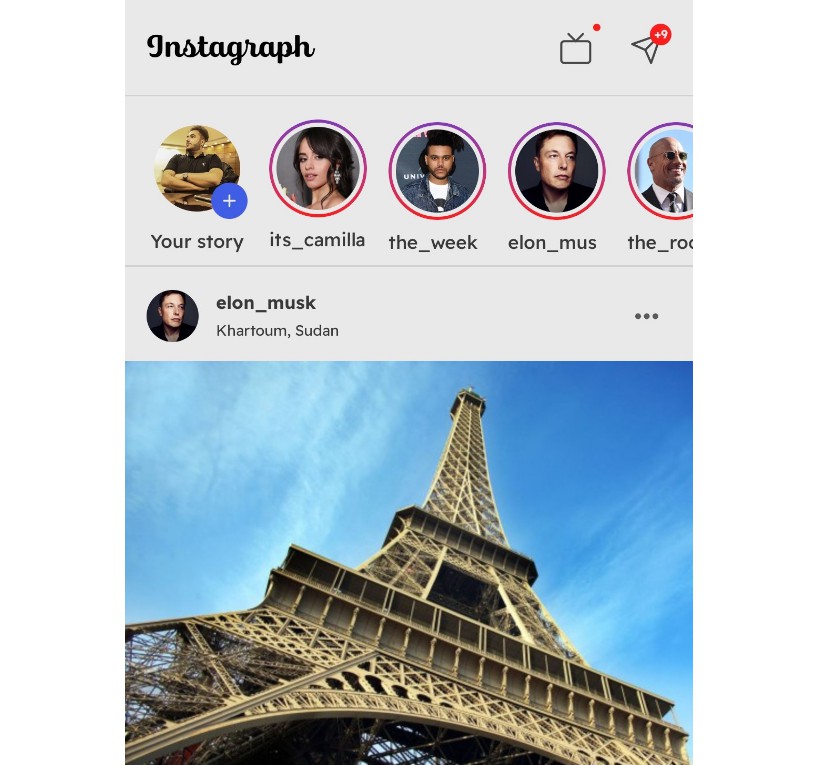Add to Your story
830x765 pixels.
click(x=229, y=201)
